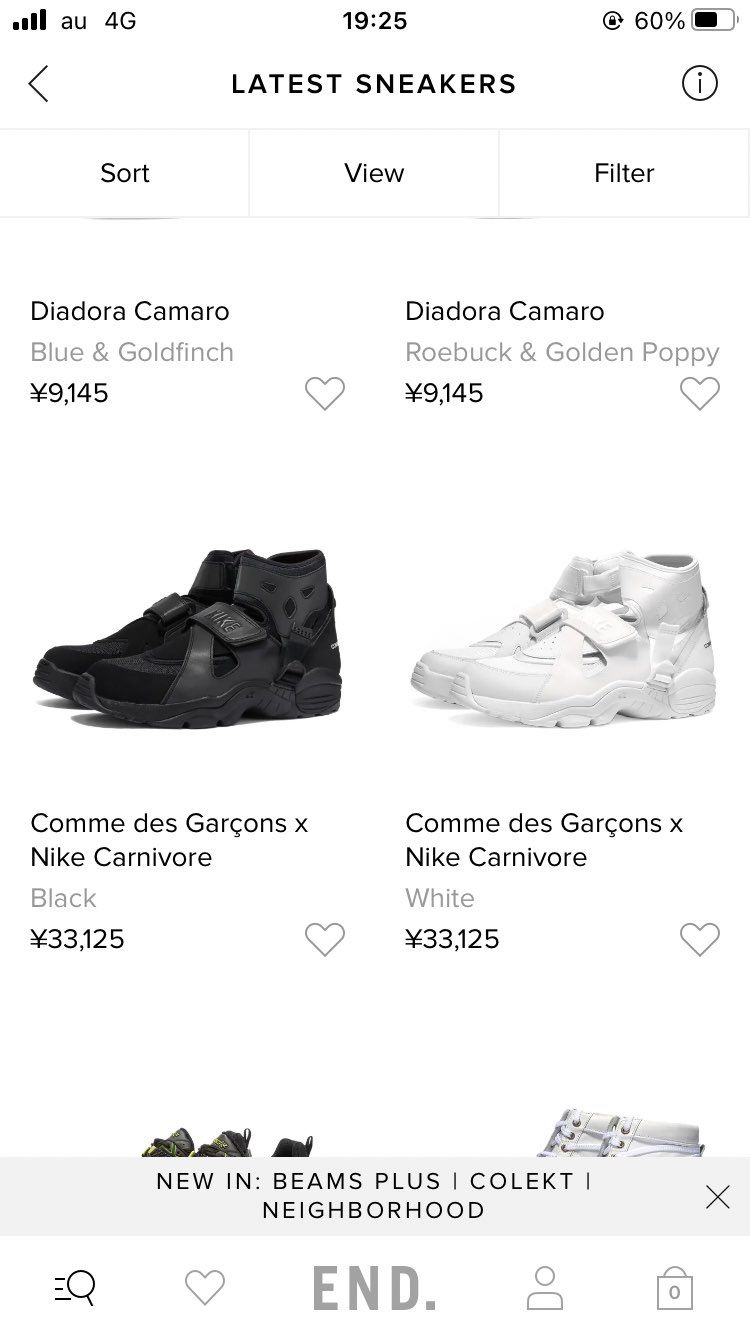This screenshot has width=750, height=1334.
Task: Open white Comme des Garçons Nike Carnivore
Action: 562,640
